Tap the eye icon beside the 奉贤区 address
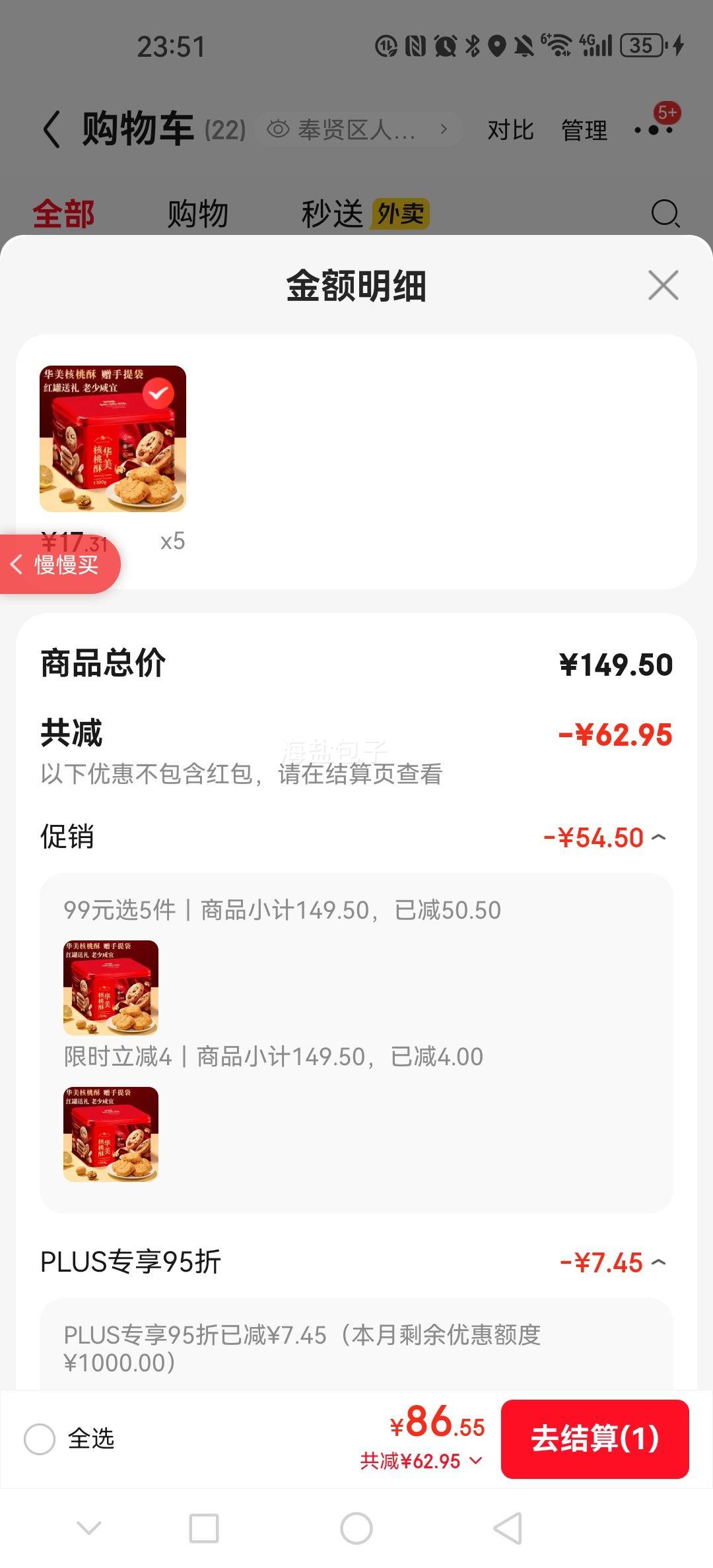Viewport: 713px width, 1568px height. (x=279, y=129)
